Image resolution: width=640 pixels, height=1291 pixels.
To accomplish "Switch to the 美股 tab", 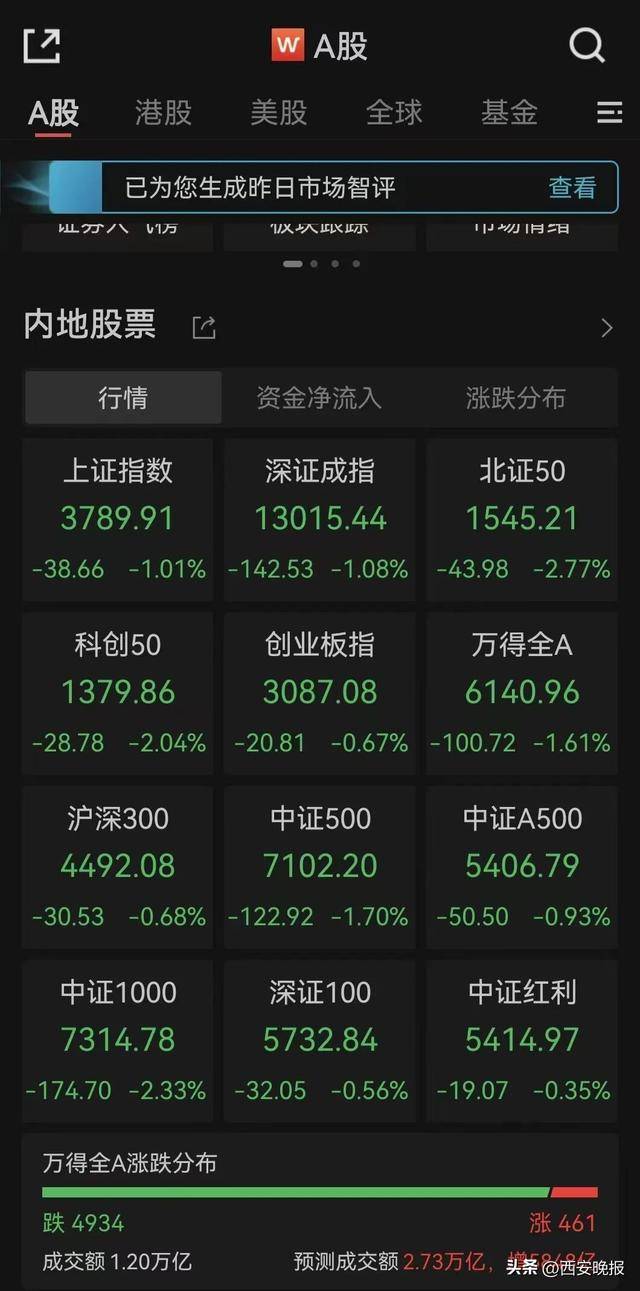I will [x=278, y=113].
